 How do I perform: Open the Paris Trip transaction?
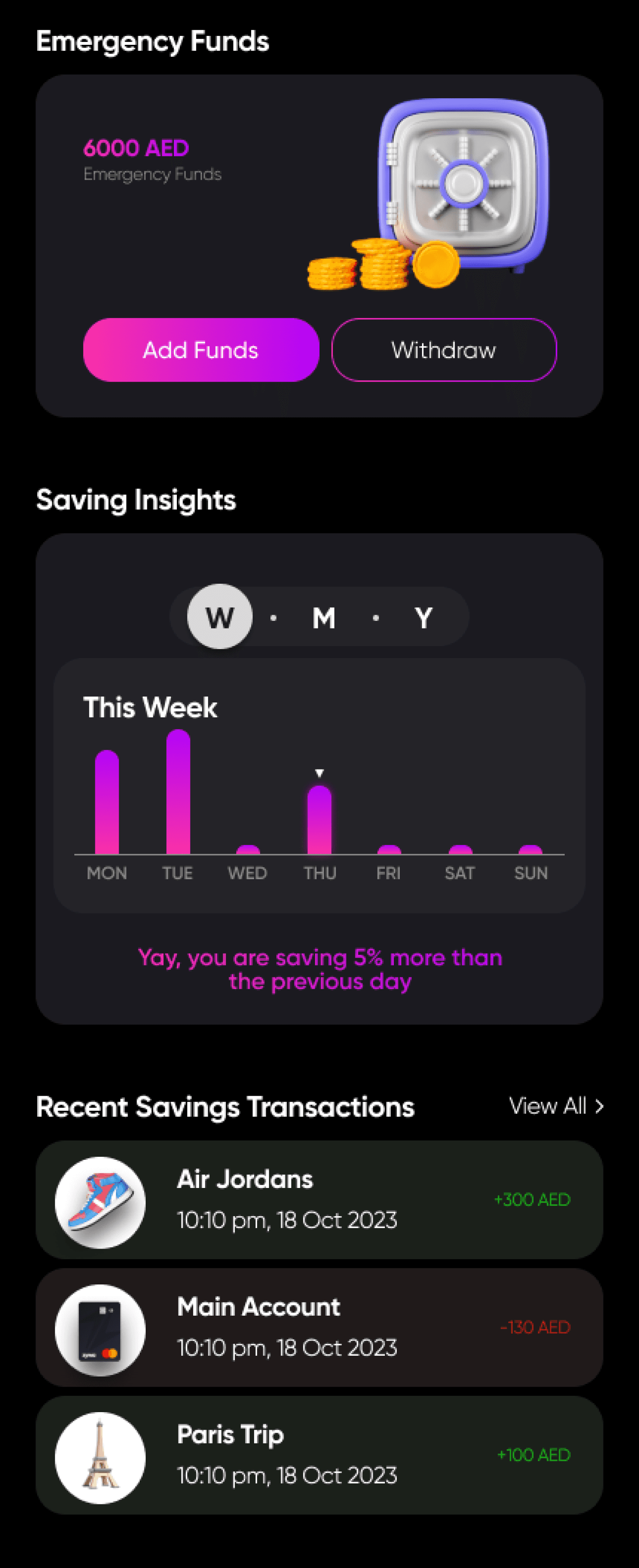[x=319, y=1455]
